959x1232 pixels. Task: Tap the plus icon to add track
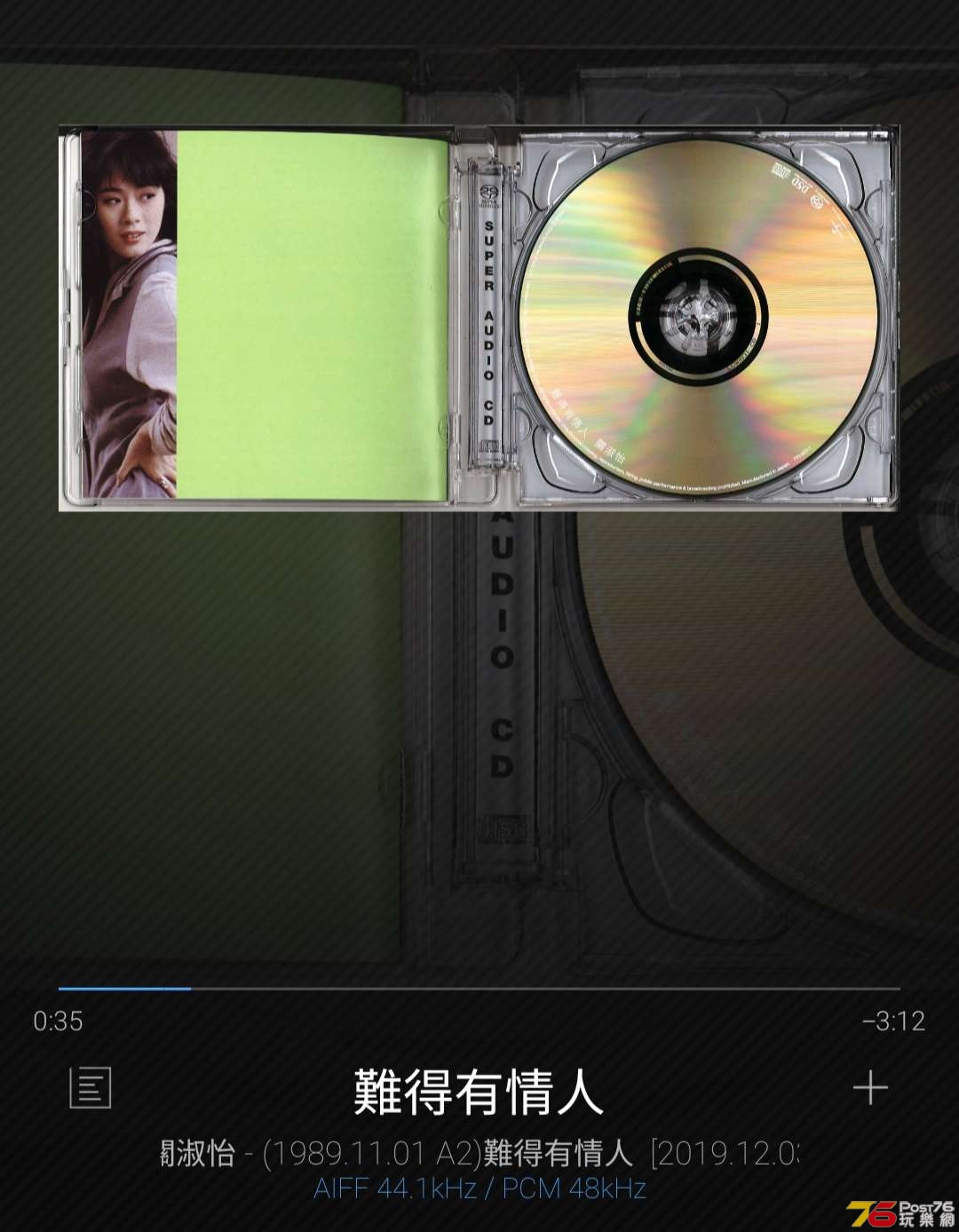[x=870, y=1087]
